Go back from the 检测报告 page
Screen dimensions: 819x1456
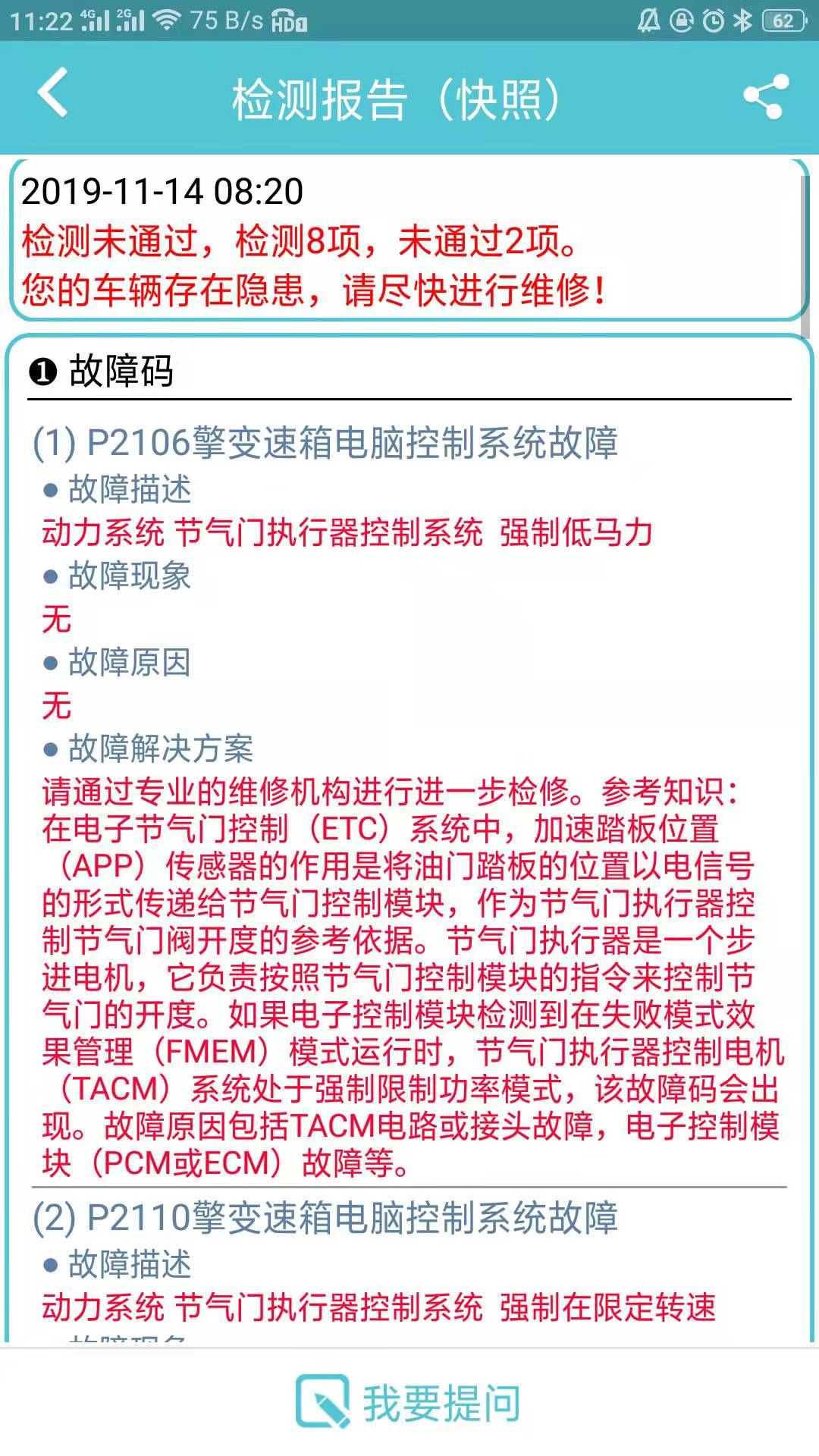pos(53,94)
